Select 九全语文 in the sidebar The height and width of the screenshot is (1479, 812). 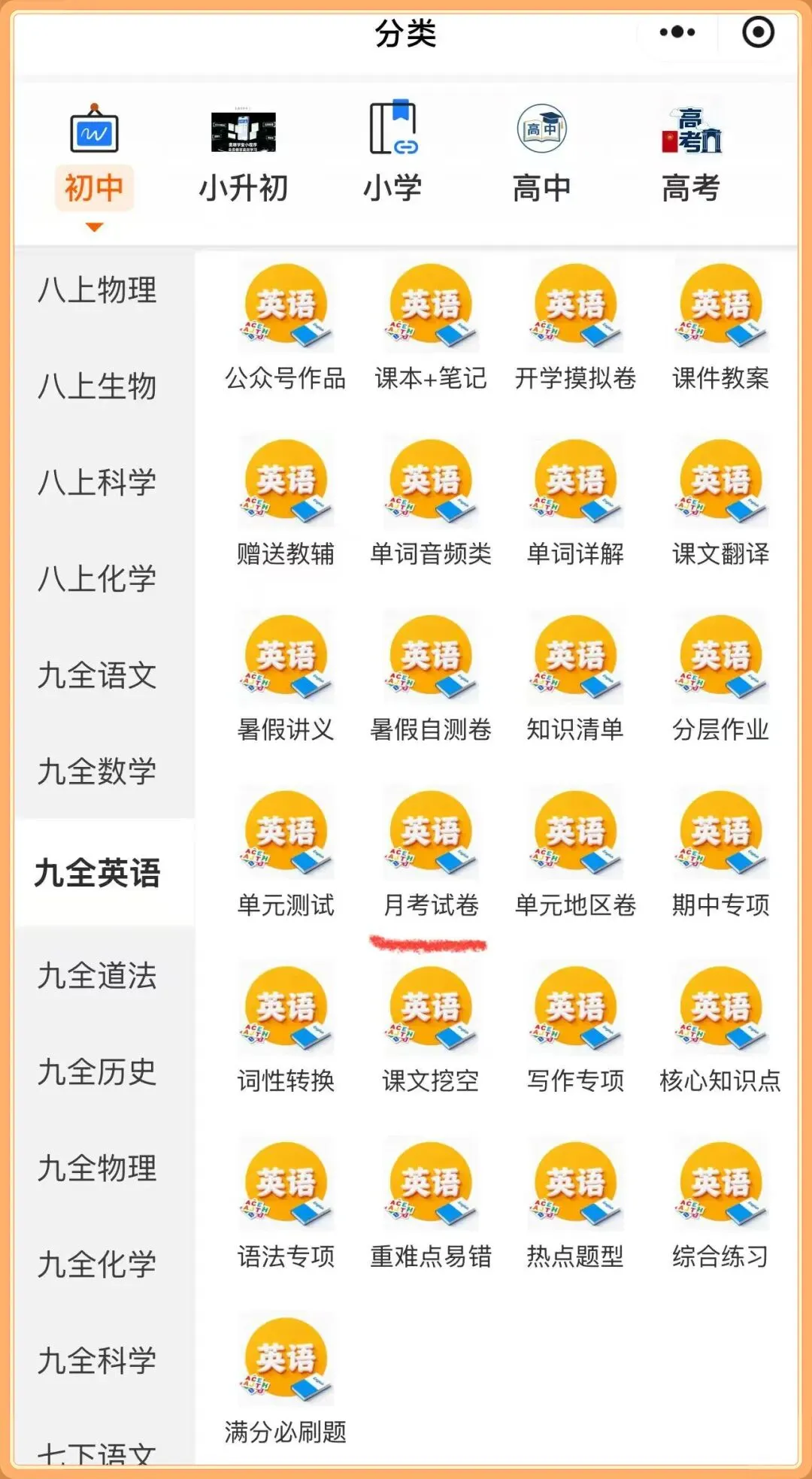pyautogui.click(x=98, y=674)
